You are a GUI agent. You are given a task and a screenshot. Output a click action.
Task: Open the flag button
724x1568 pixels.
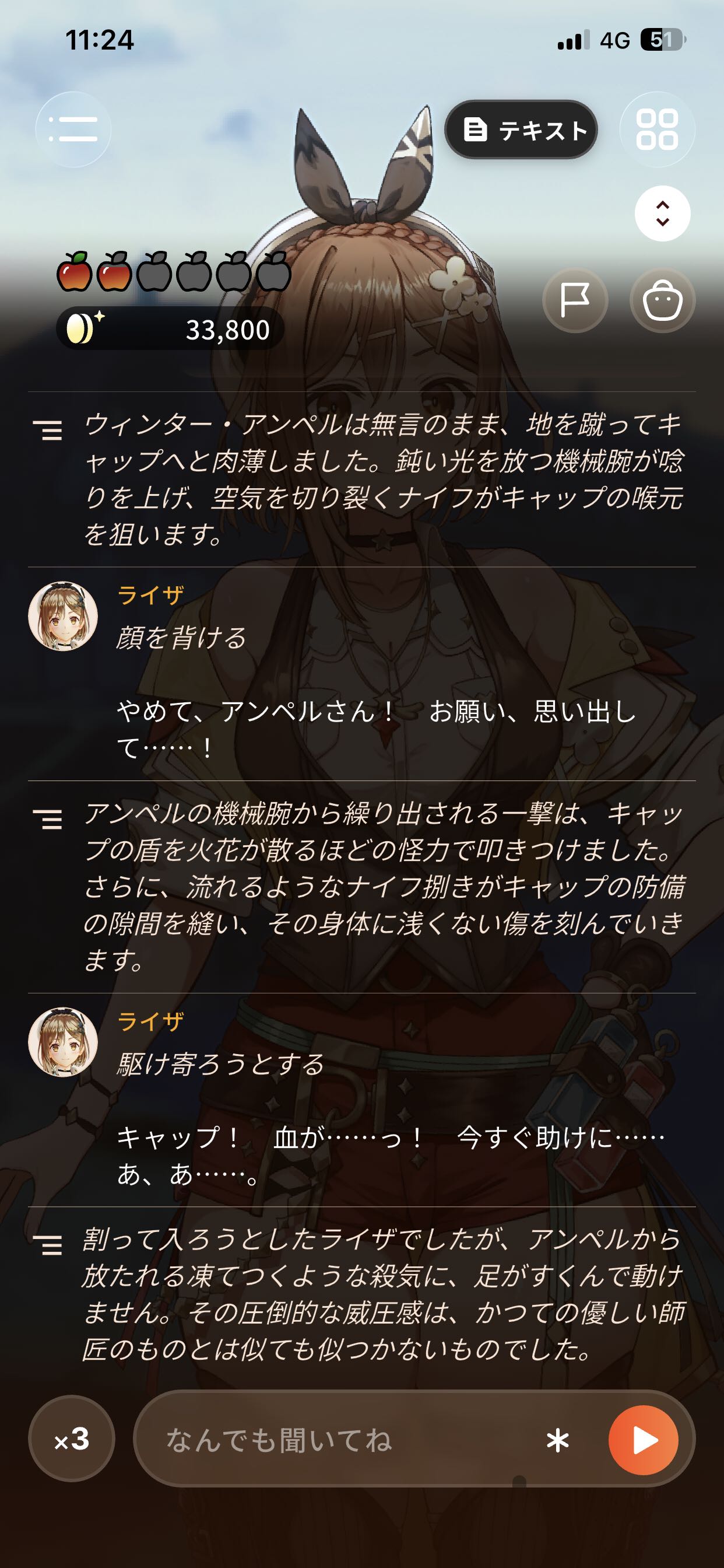pyautogui.click(x=575, y=300)
